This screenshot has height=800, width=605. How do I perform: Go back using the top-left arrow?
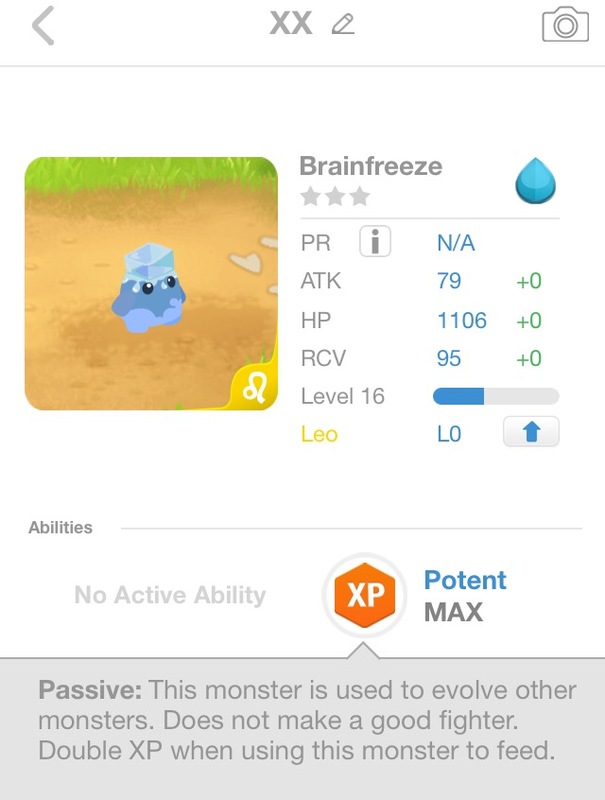(x=43, y=26)
